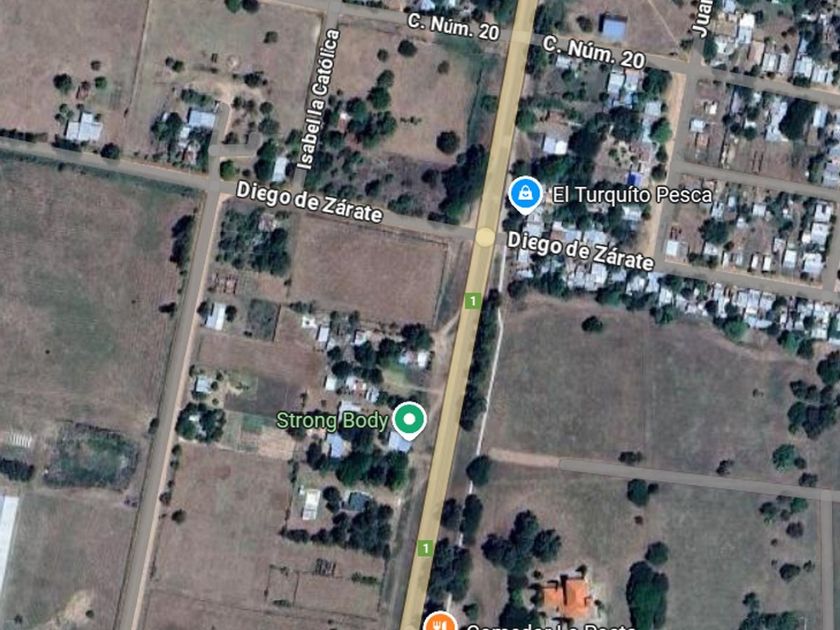Select the Strong Body place marker
Image resolution: width=840 pixels, height=630 pixels.
(x=408, y=418)
